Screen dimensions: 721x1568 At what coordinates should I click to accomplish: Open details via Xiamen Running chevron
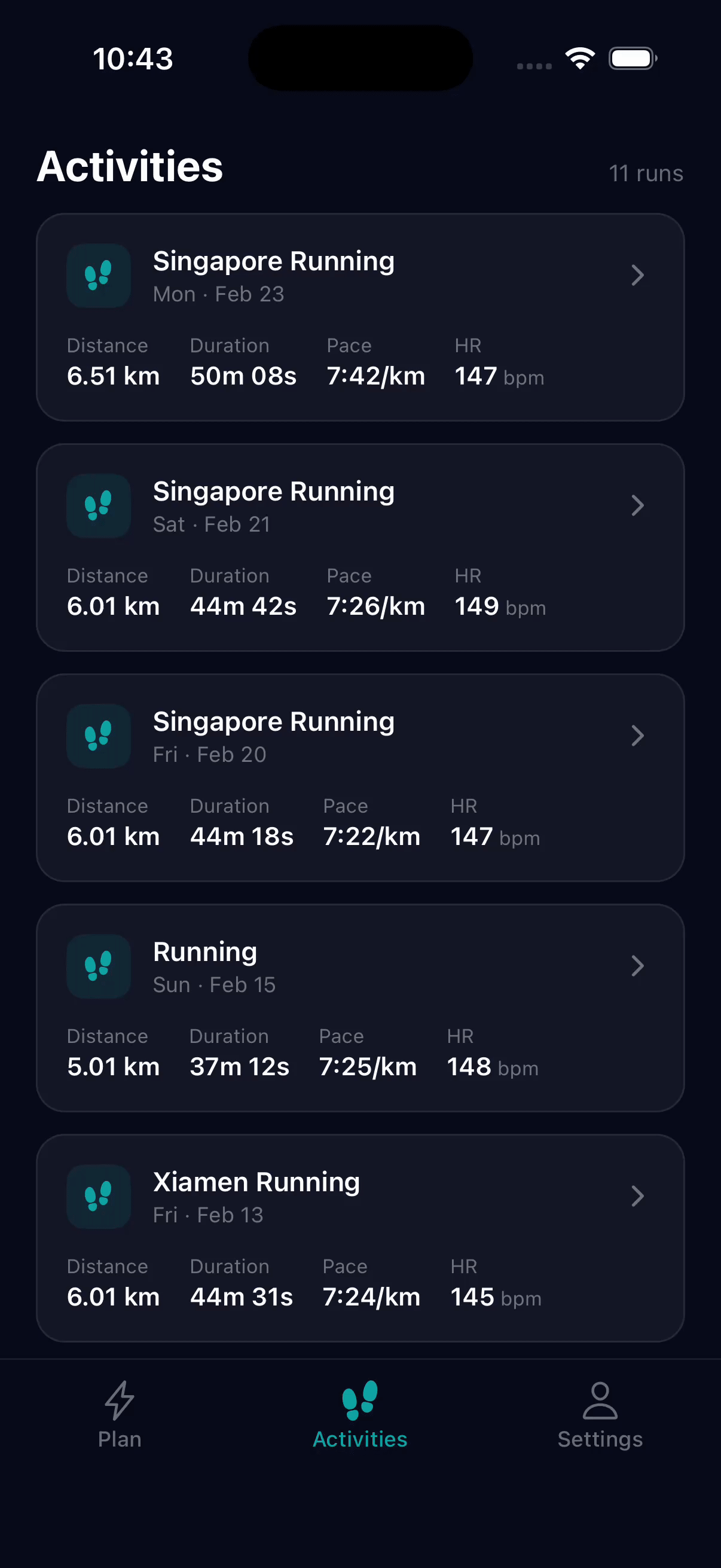tap(638, 1195)
